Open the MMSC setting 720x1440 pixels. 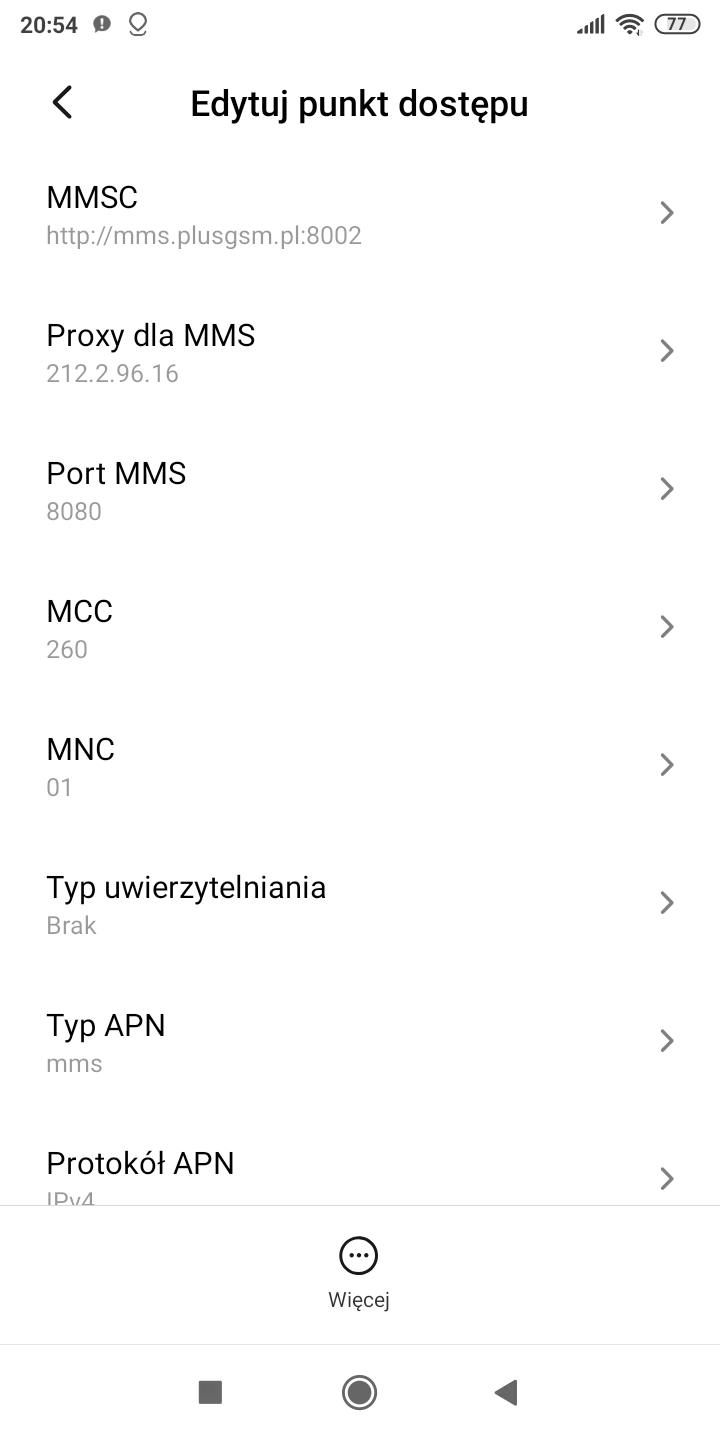point(360,214)
